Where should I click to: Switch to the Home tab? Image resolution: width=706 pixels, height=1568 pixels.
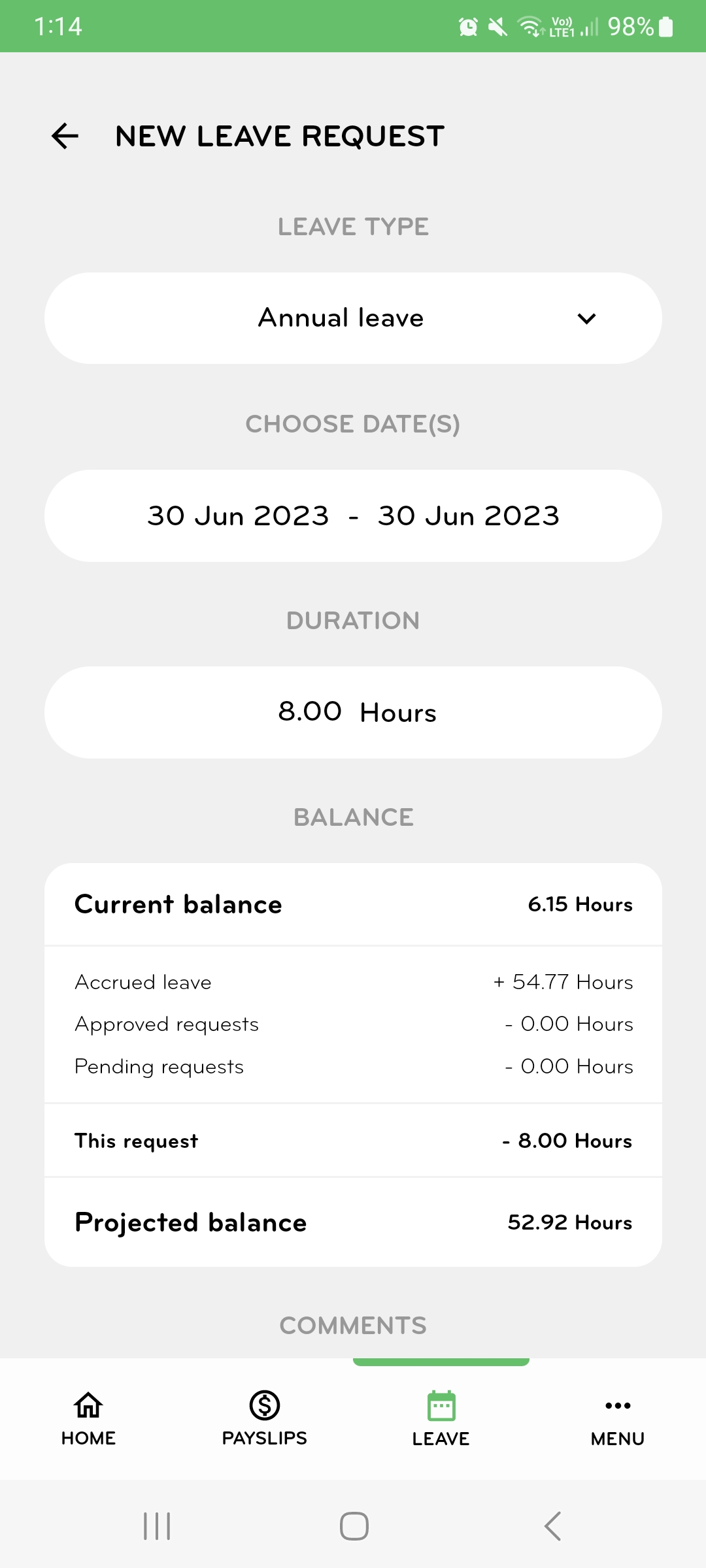point(88,1418)
